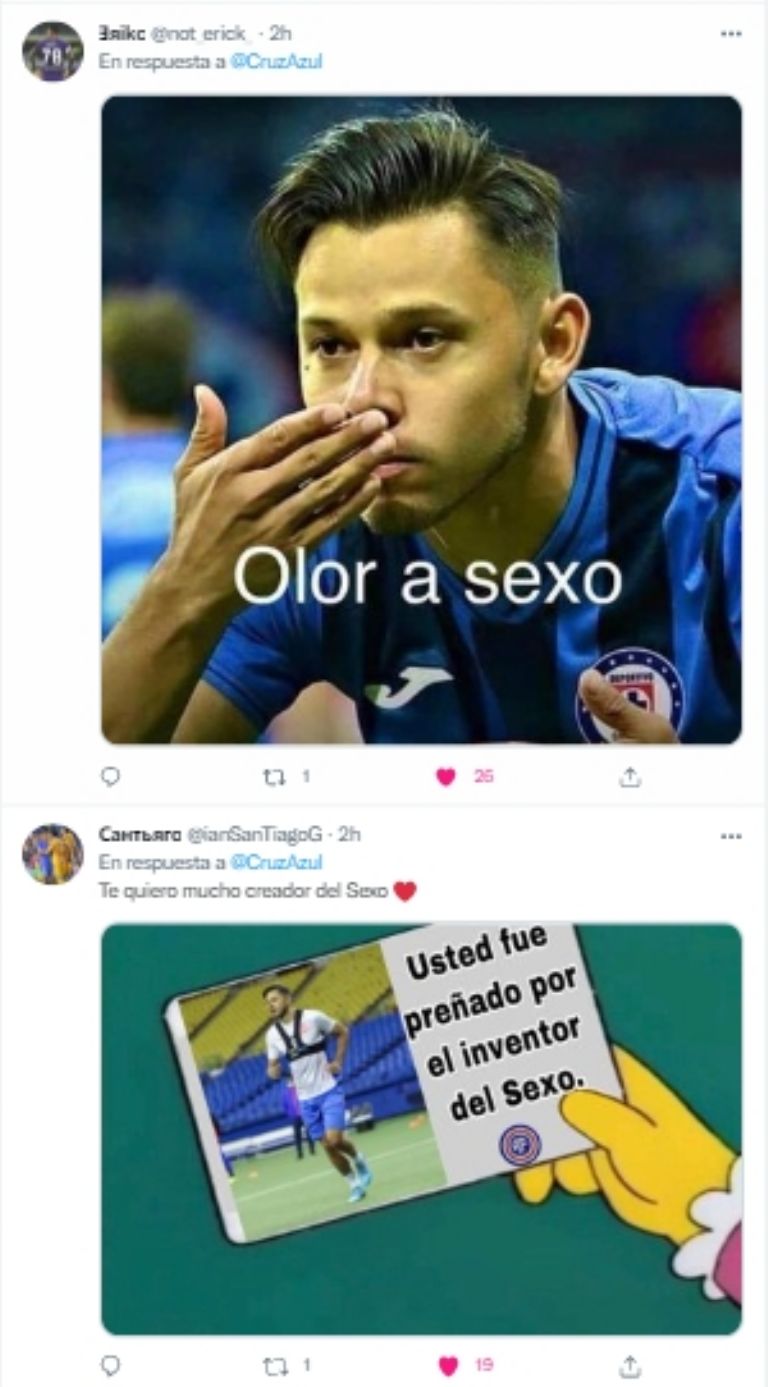
Task: Share the 'Olor a sexo' tweet
Action: click(629, 776)
